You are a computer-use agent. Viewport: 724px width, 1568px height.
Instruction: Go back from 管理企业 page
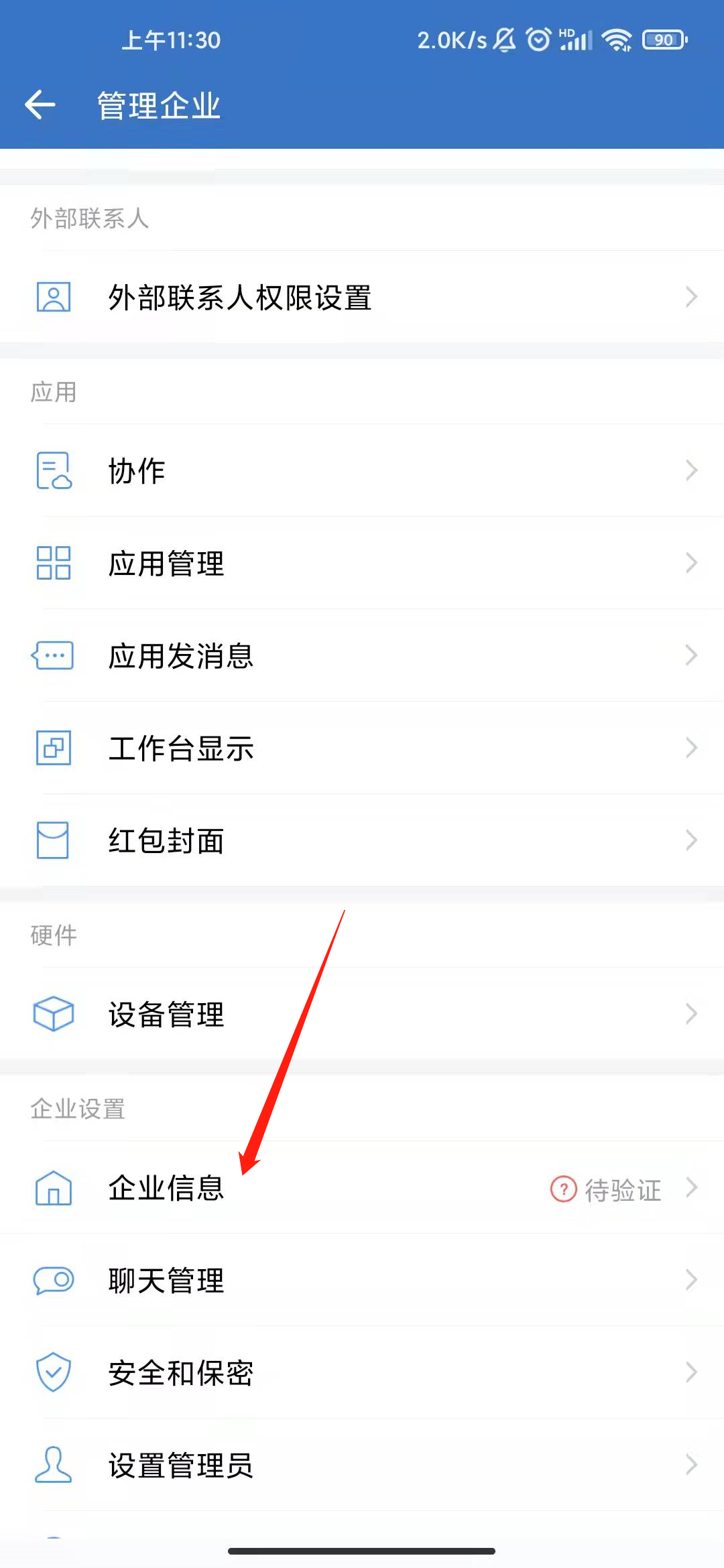click(x=40, y=105)
